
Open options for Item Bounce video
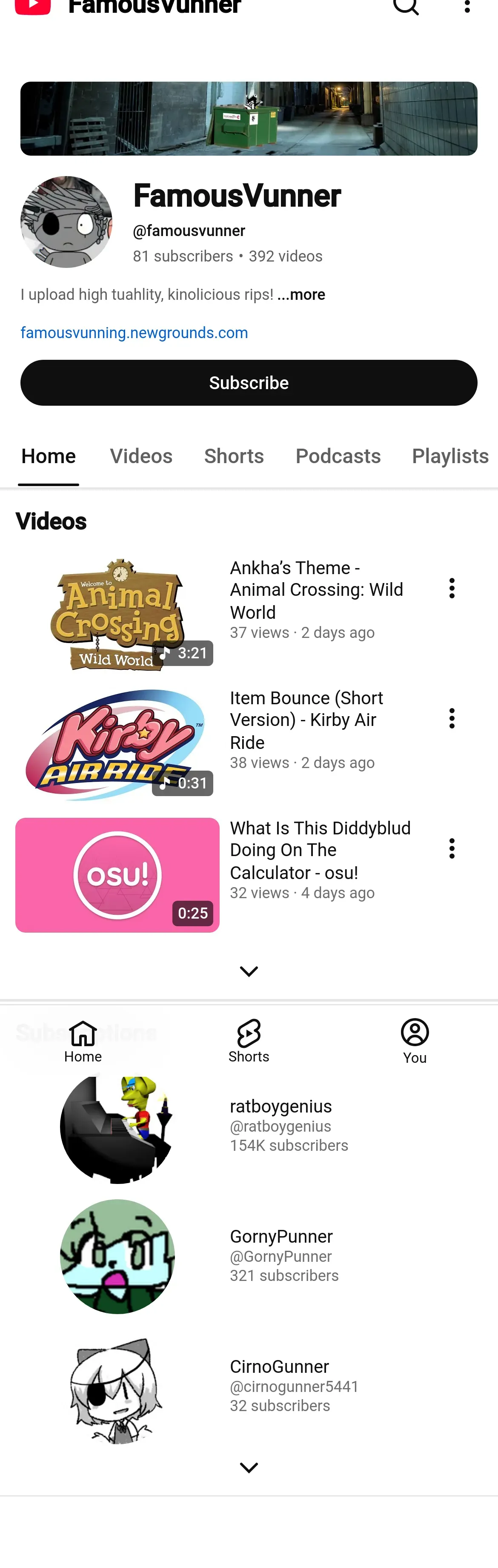point(452,718)
